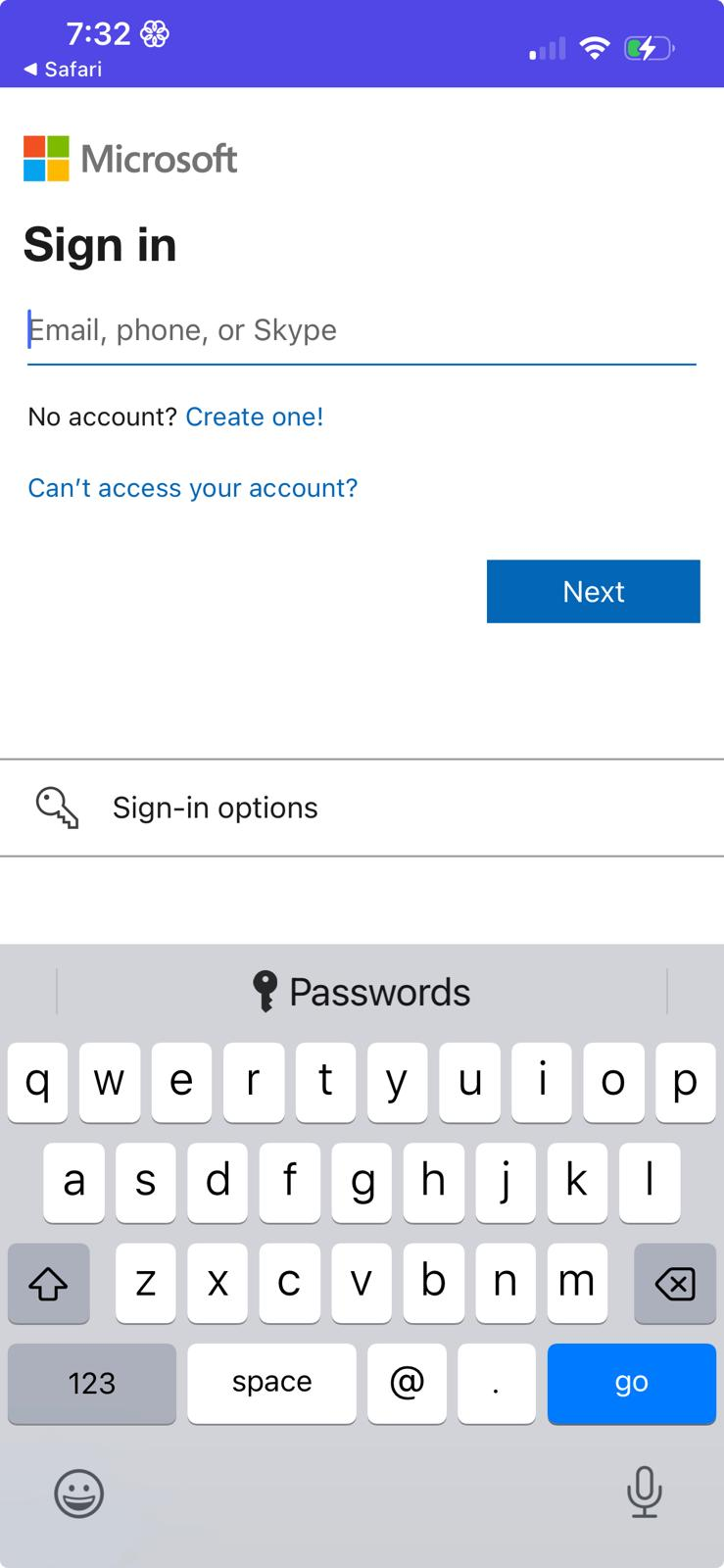Return to Safari via back link
Screen dimensions: 724x1568
(x=63, y=69)
